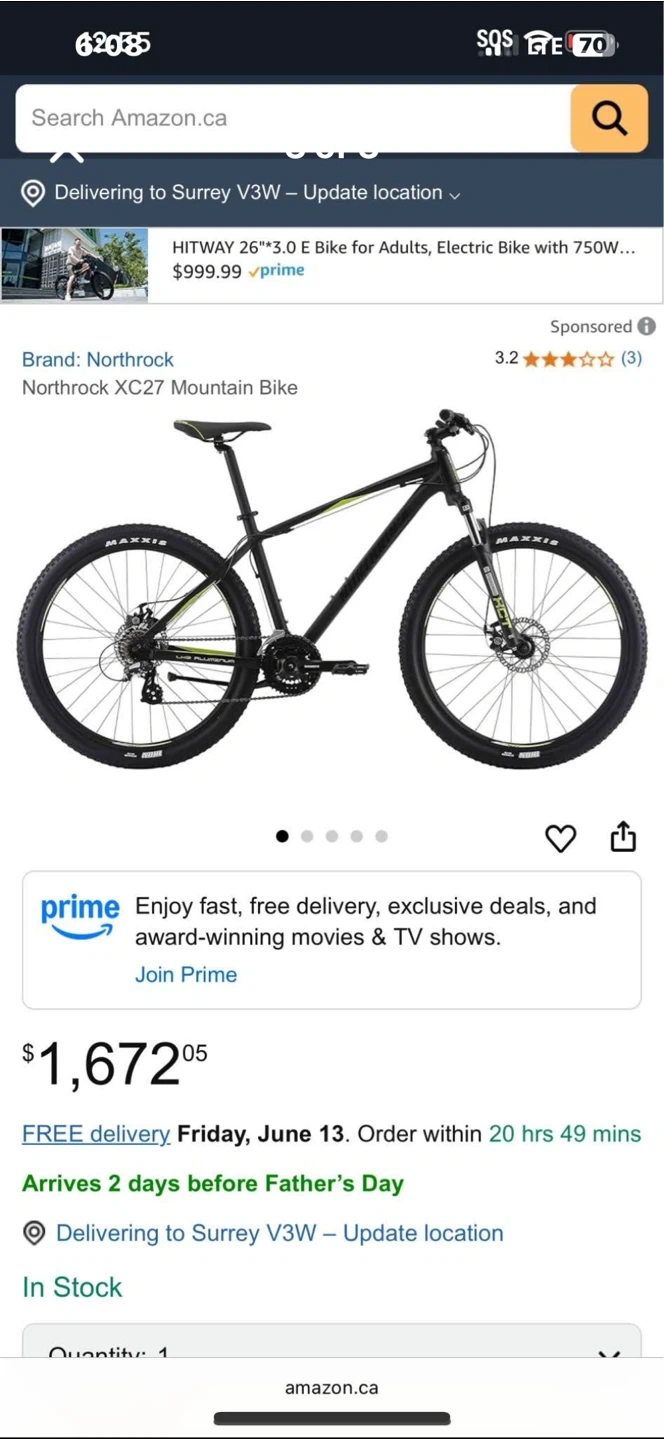
Task: Open the Northrock XC27 bike image
Action: point(332,590)
